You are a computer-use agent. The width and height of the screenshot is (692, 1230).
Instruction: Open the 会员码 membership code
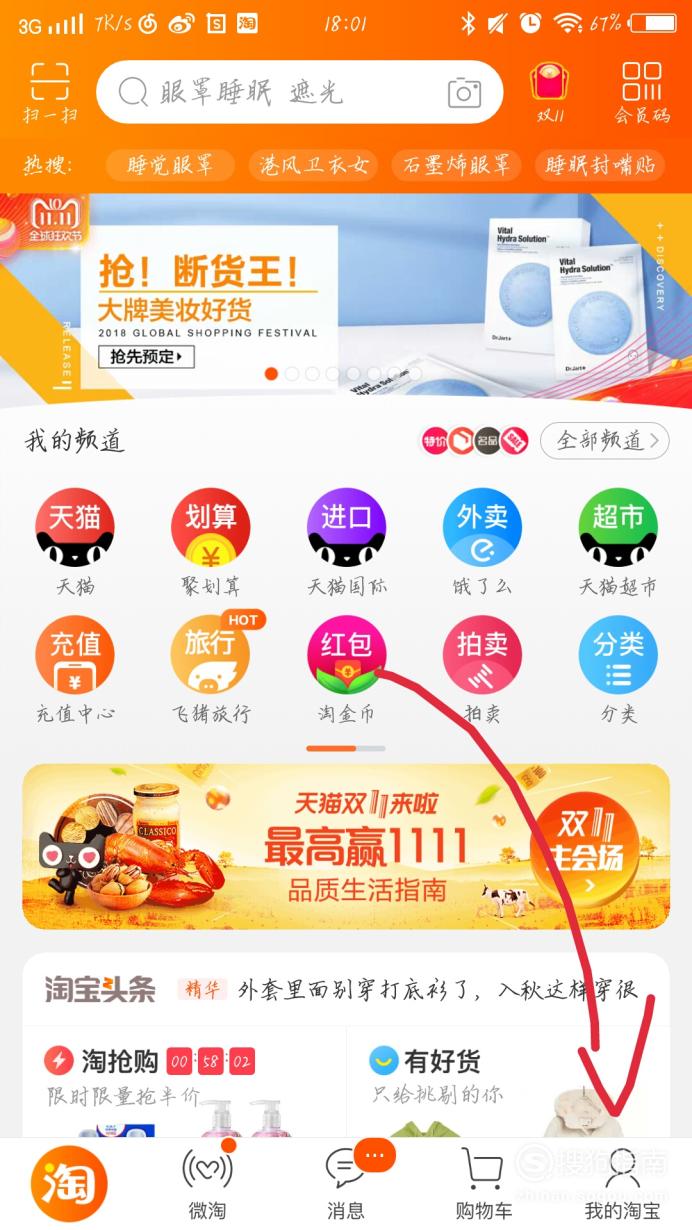641,92
